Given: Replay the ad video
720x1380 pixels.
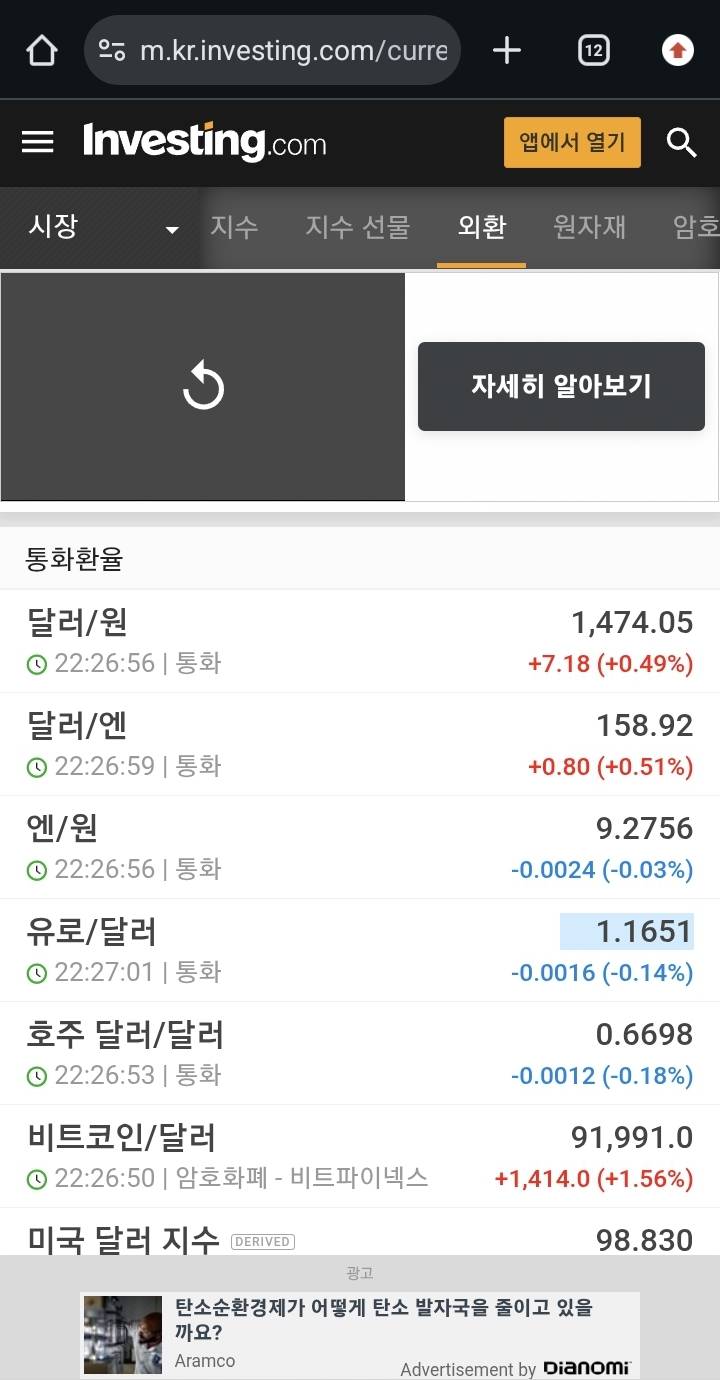Looking at the screenshot, I should point(203,387).
